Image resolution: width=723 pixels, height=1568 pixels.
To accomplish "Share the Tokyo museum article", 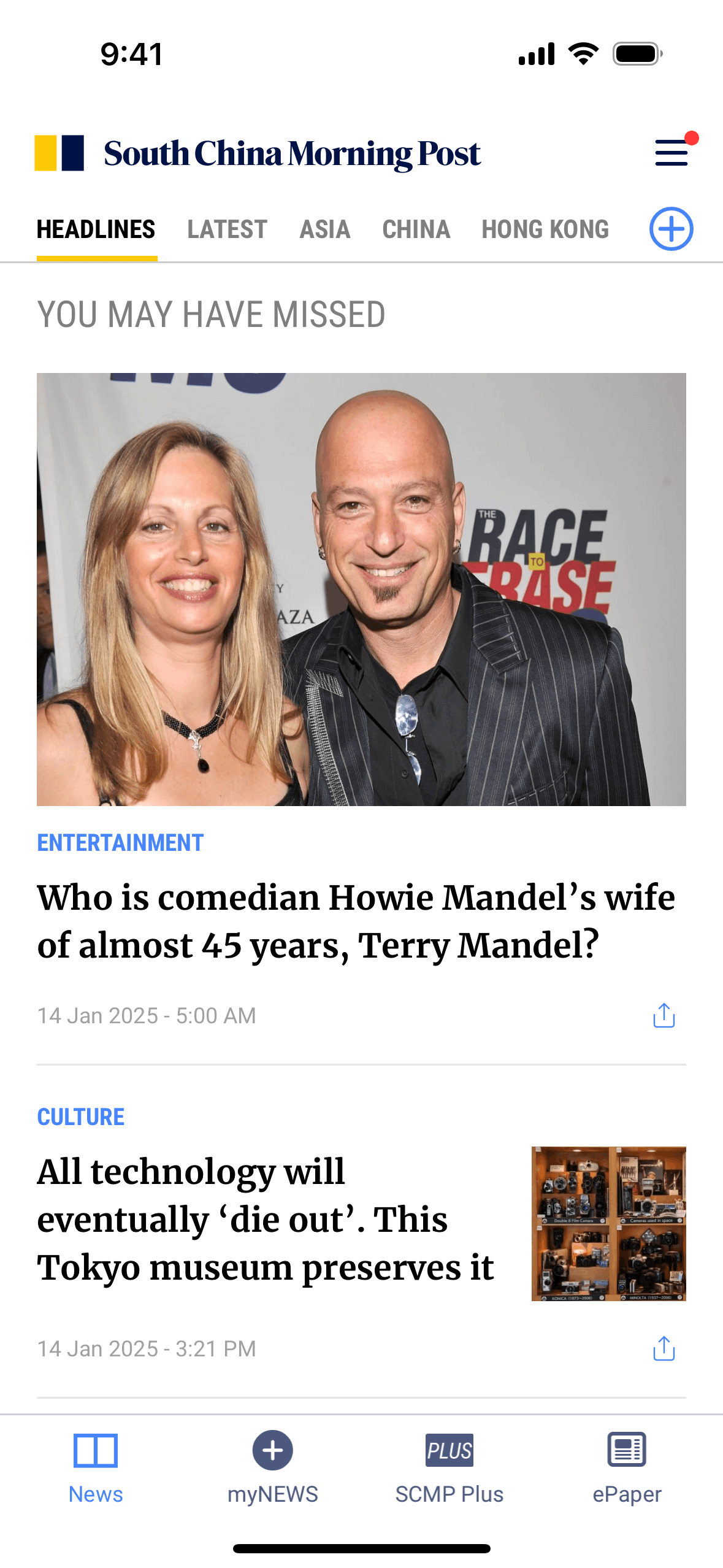I will (664, 1348).
